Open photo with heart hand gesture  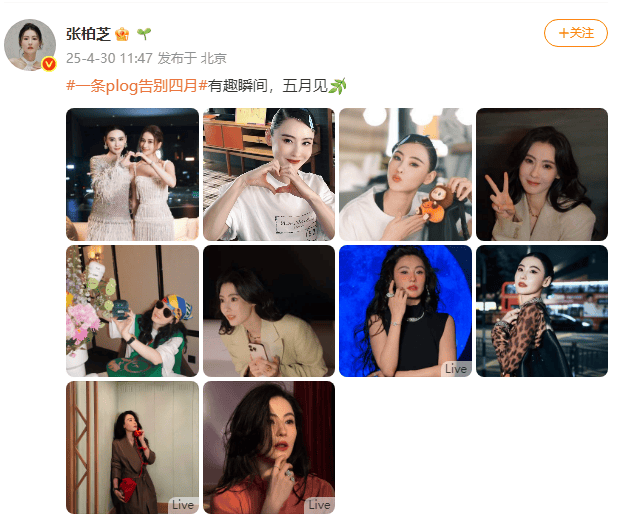tap(269, 174)
